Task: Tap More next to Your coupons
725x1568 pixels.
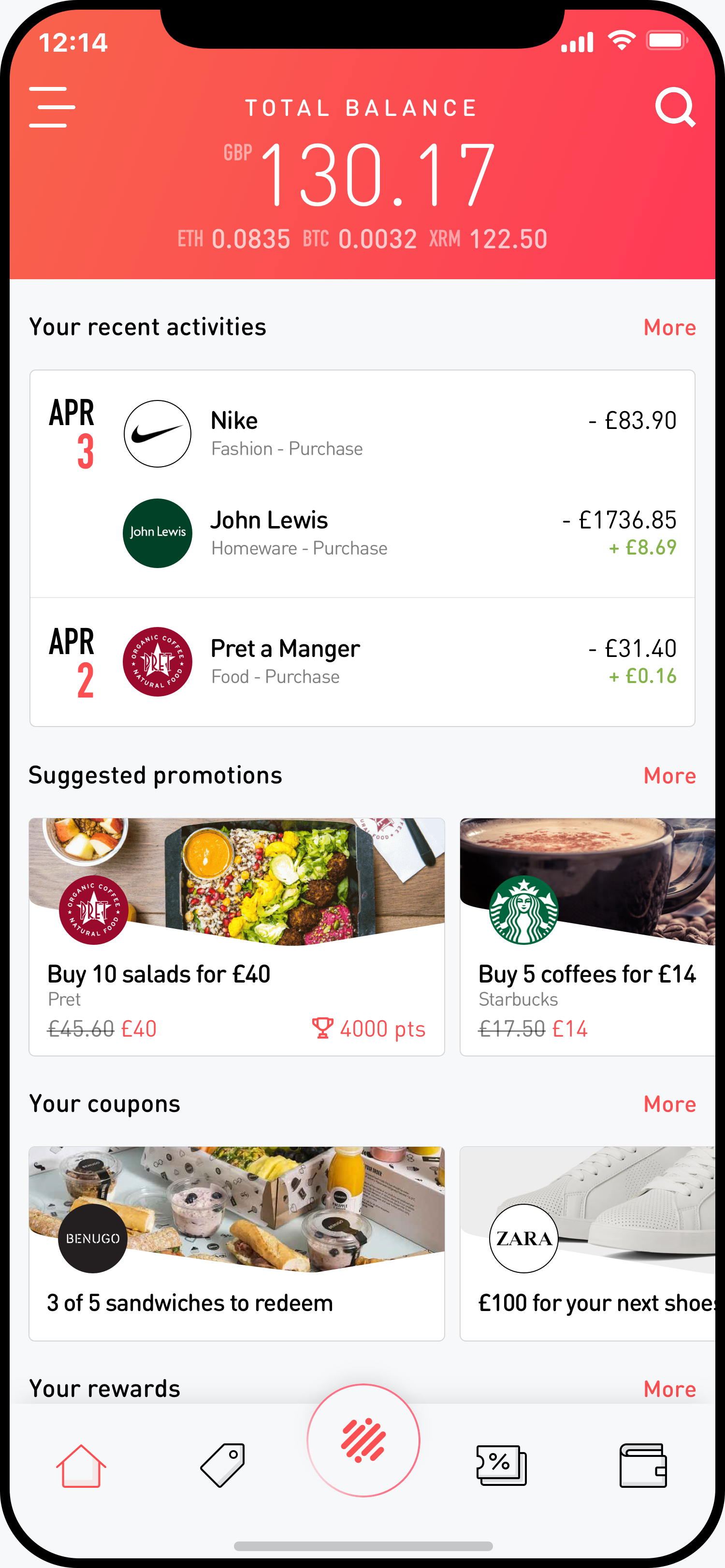Action: click(669, 1104)
